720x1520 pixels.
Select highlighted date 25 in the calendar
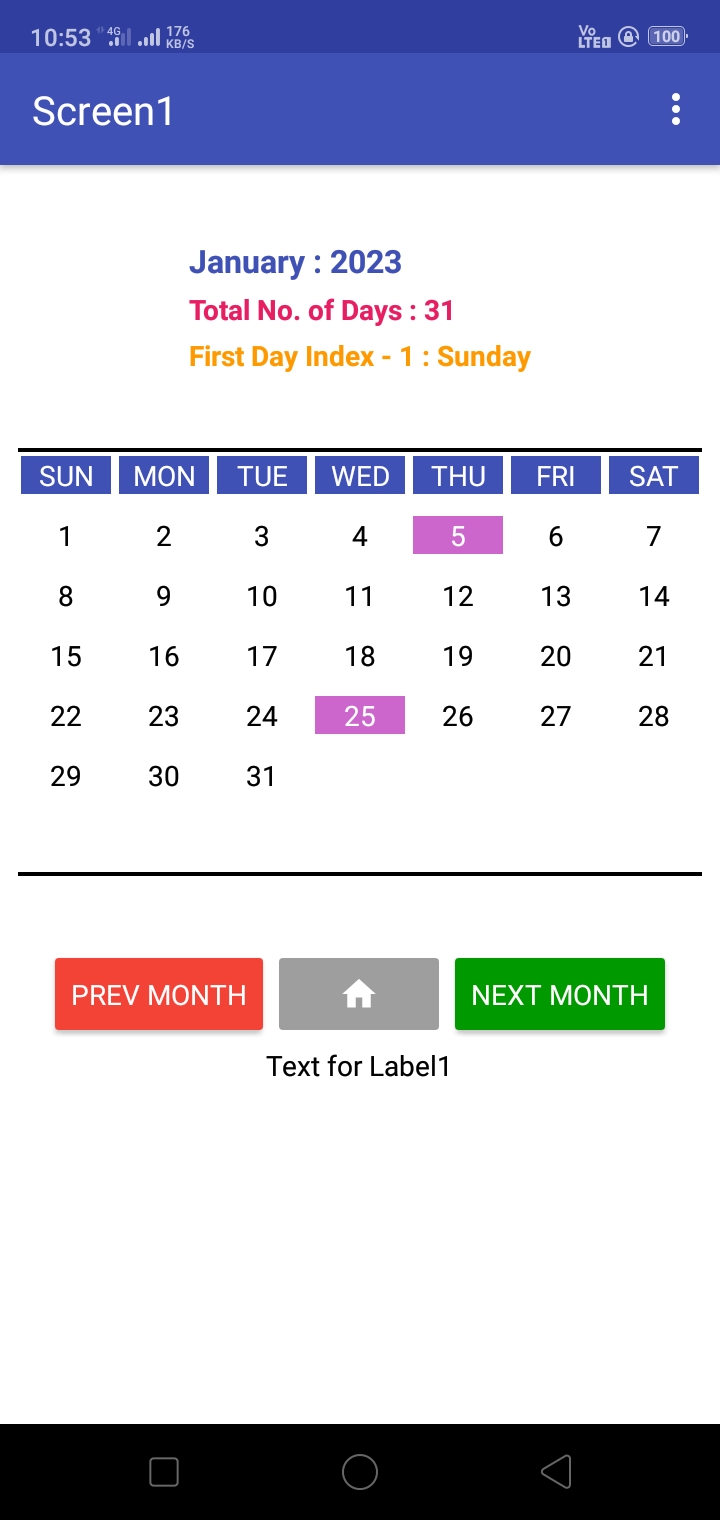360,716
